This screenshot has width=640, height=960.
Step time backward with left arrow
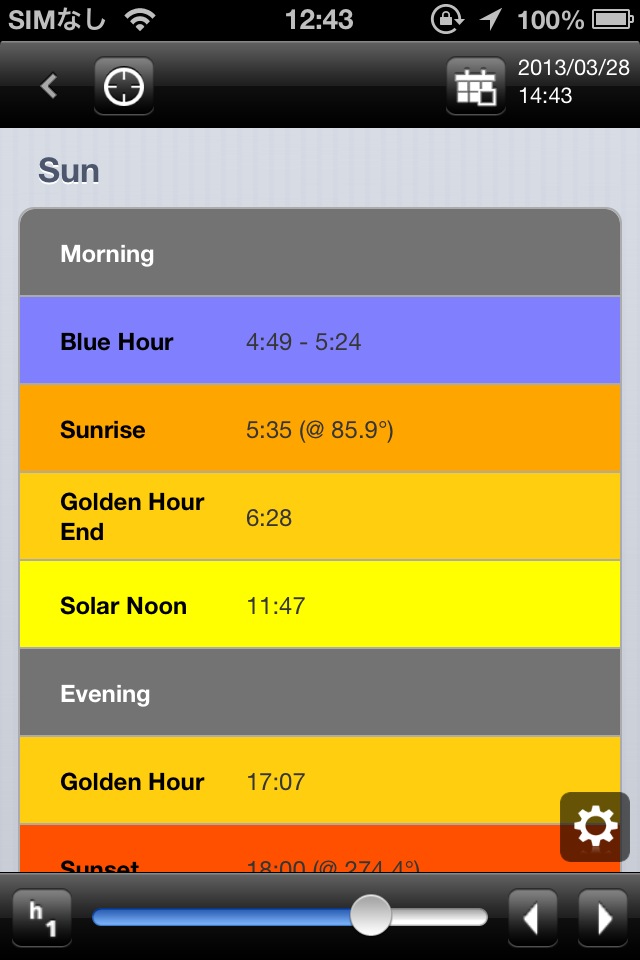[x=533, y=918]
